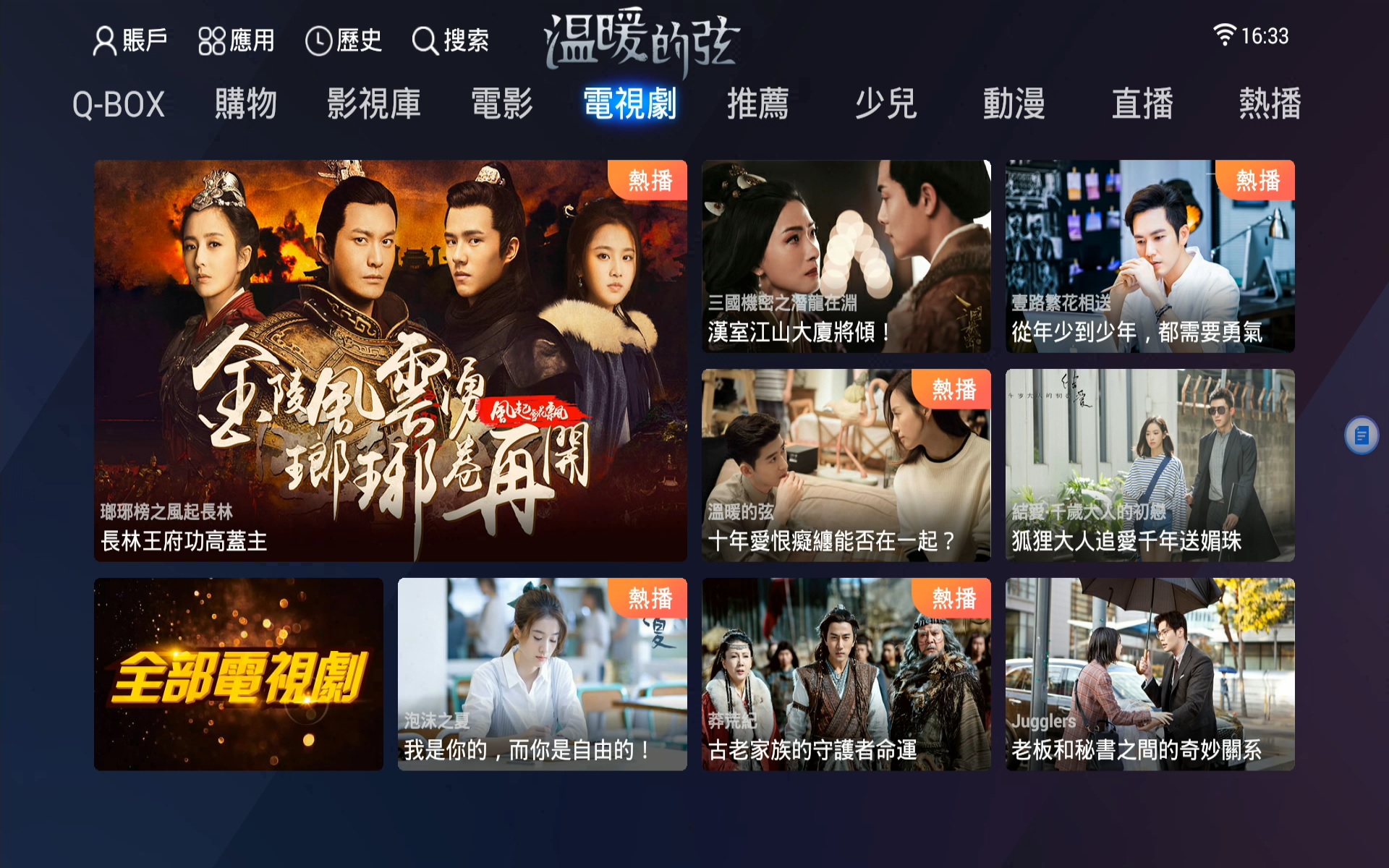Screen dimensions: 1389x868
Task: Open the 少兒 tab
Action: pos(885,104)
